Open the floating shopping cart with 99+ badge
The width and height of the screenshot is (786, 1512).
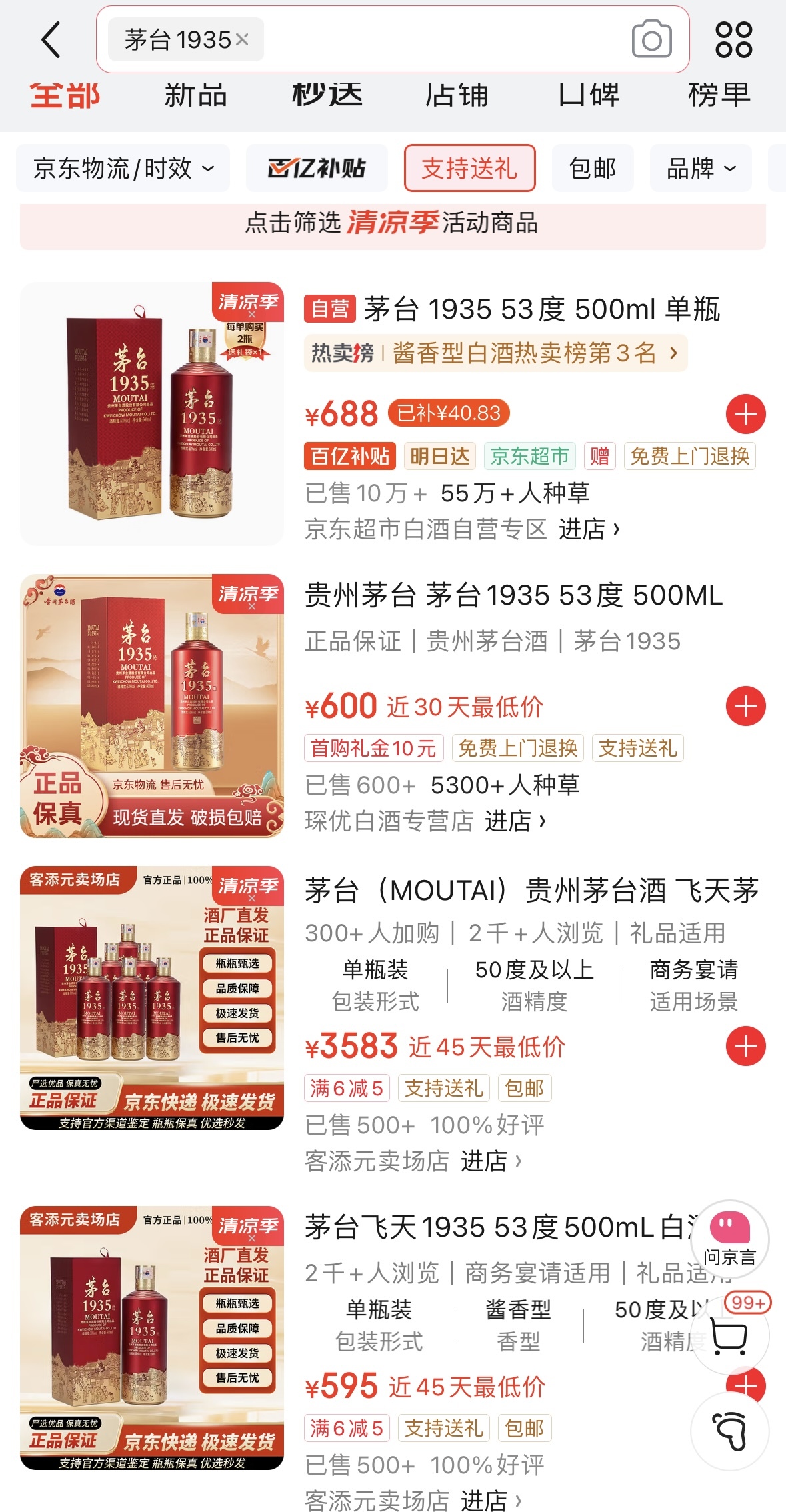[x=729, y=1335]
